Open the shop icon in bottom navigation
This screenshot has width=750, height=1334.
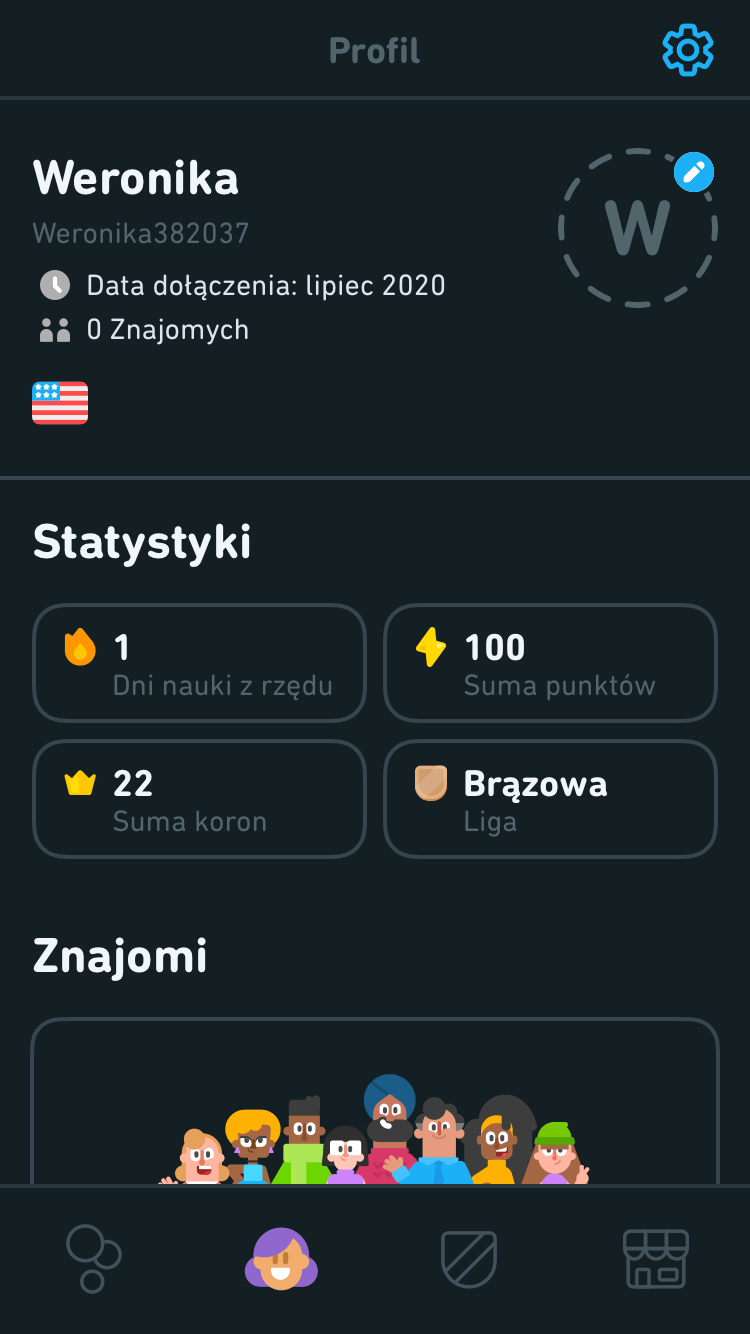pos(656,1257)
